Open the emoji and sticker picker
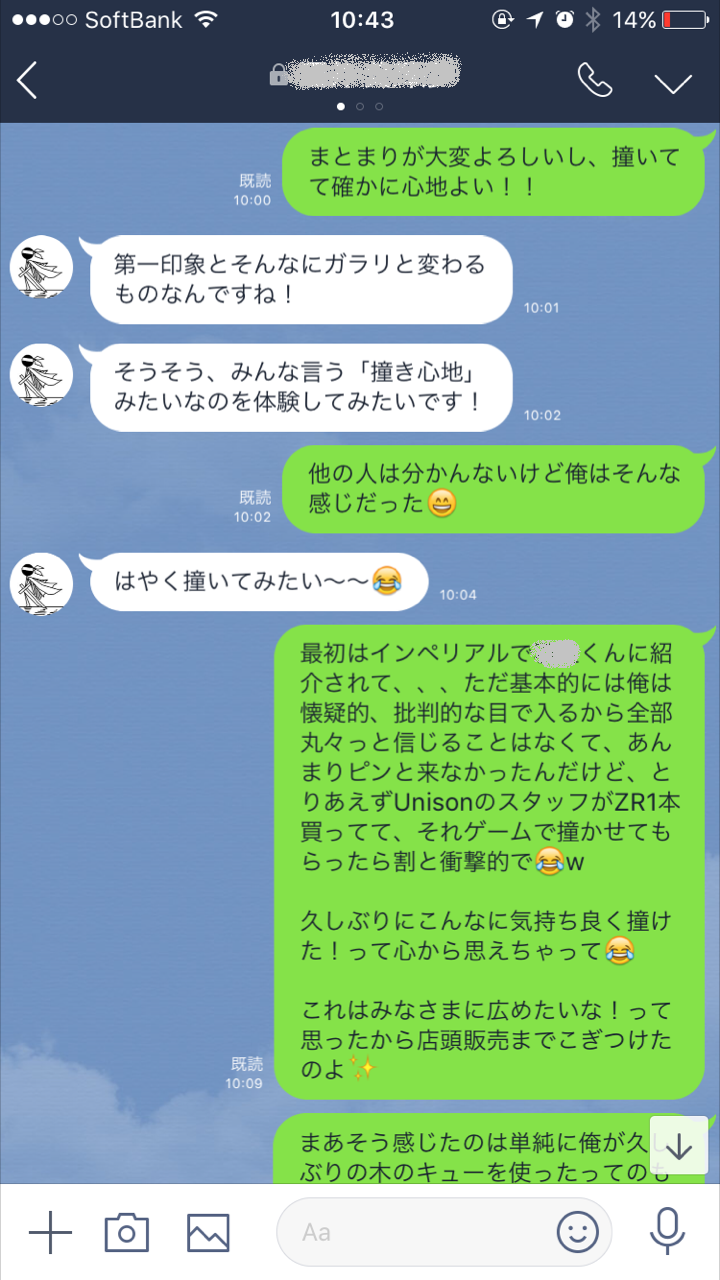 click(x=577, y=1232)
